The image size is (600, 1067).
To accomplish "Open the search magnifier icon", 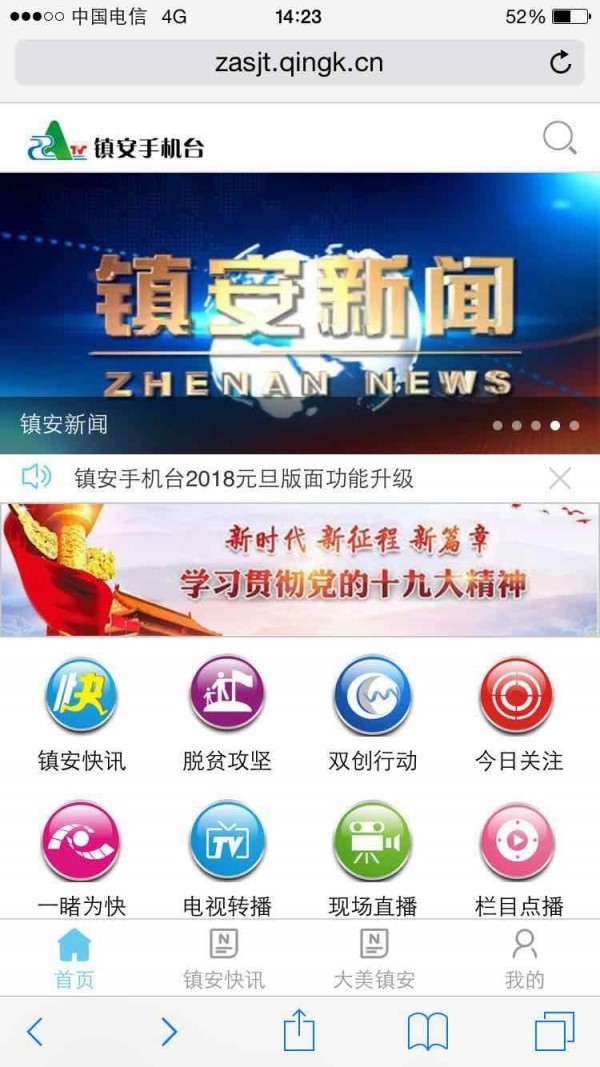I will 559,138.
